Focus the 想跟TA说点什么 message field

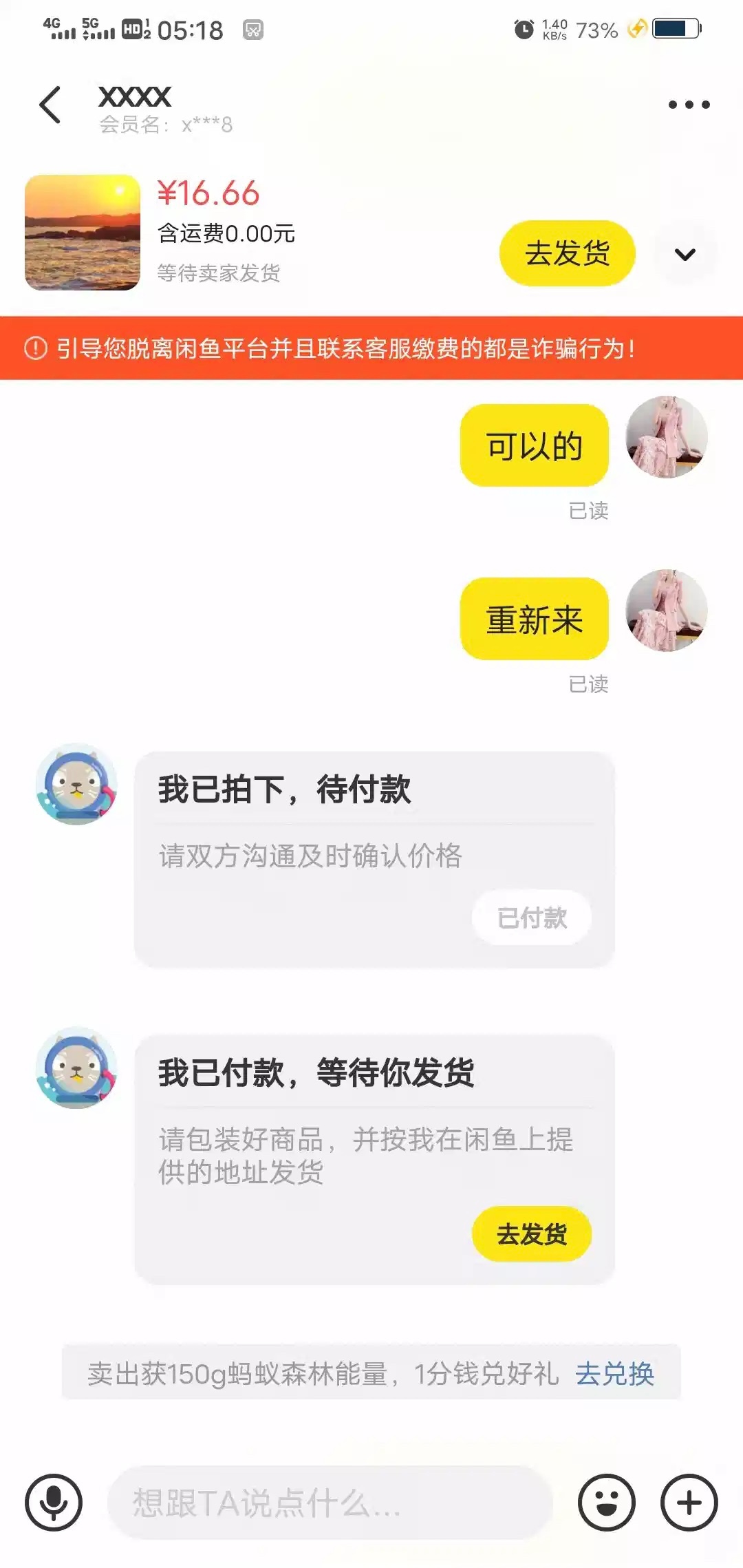pyautogui.click(x=330, y=1503)
